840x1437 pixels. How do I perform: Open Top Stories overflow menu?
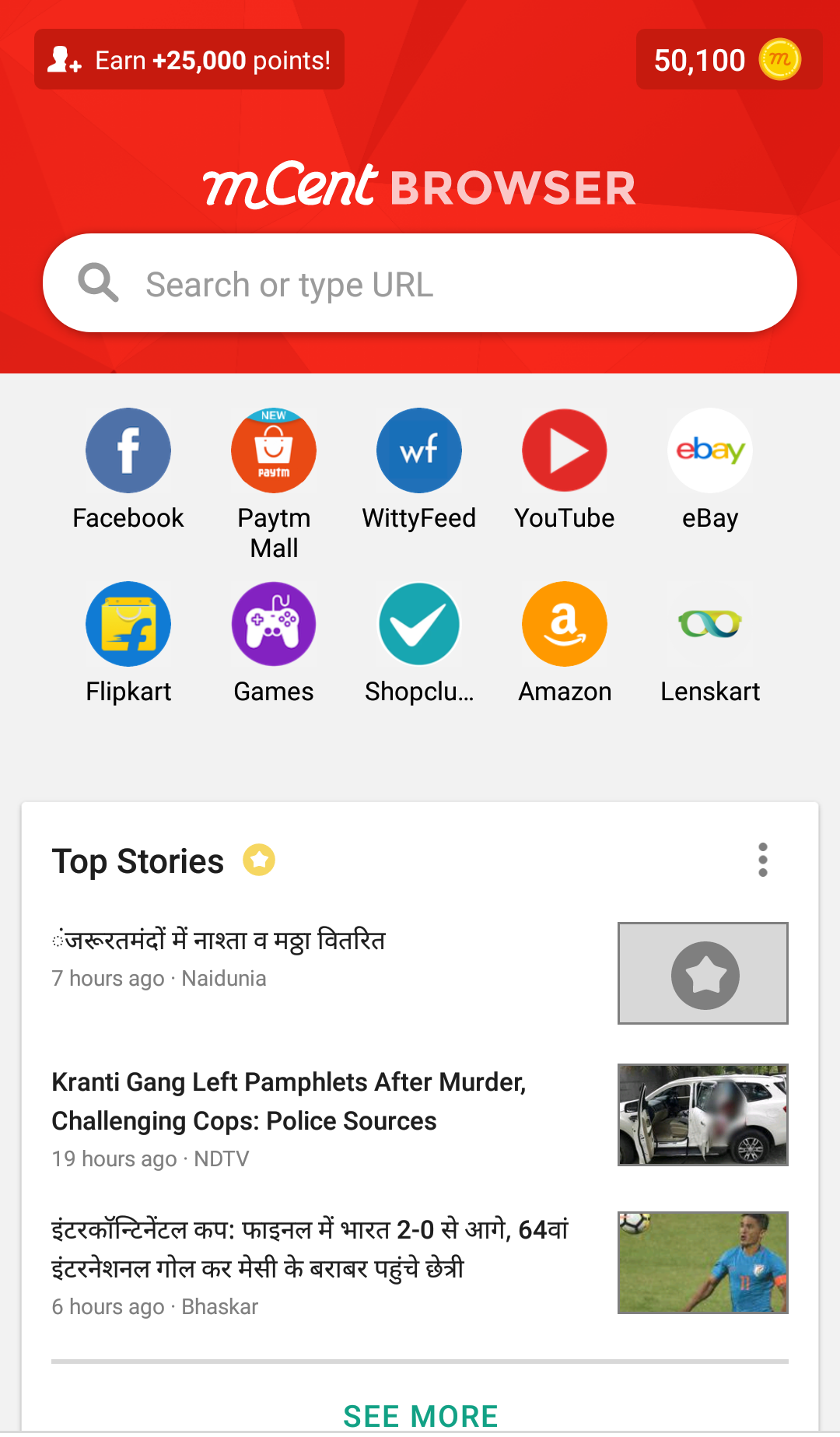click(x=763, y=860)
